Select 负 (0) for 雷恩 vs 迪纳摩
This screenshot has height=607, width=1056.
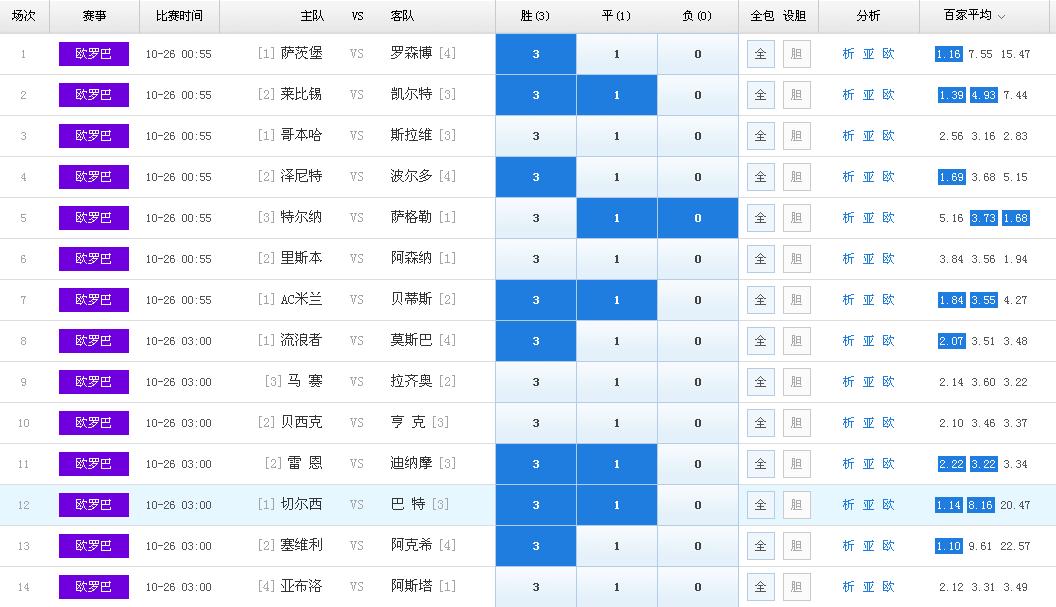pyautogui.click(x=698, y=464)
